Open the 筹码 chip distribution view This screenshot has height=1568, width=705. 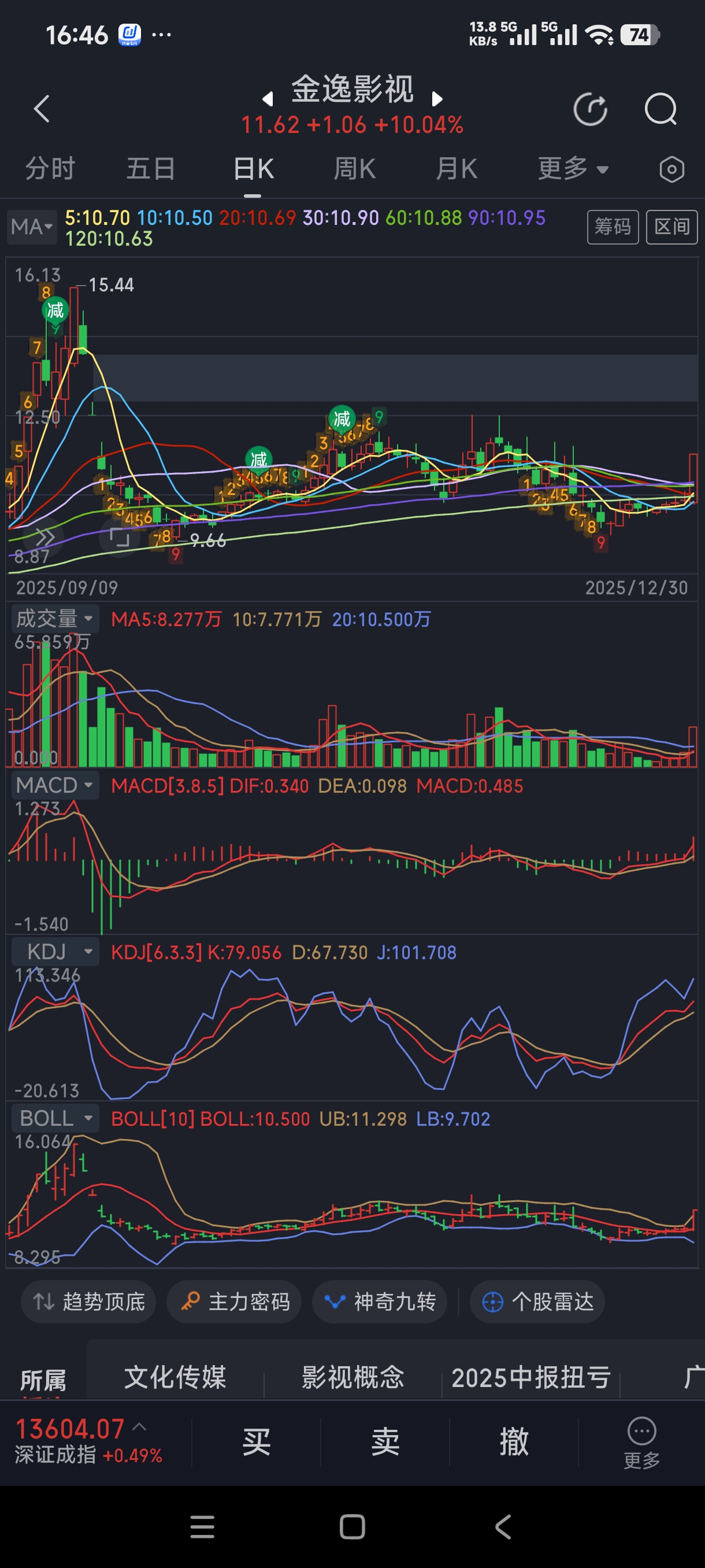point(612,227)
